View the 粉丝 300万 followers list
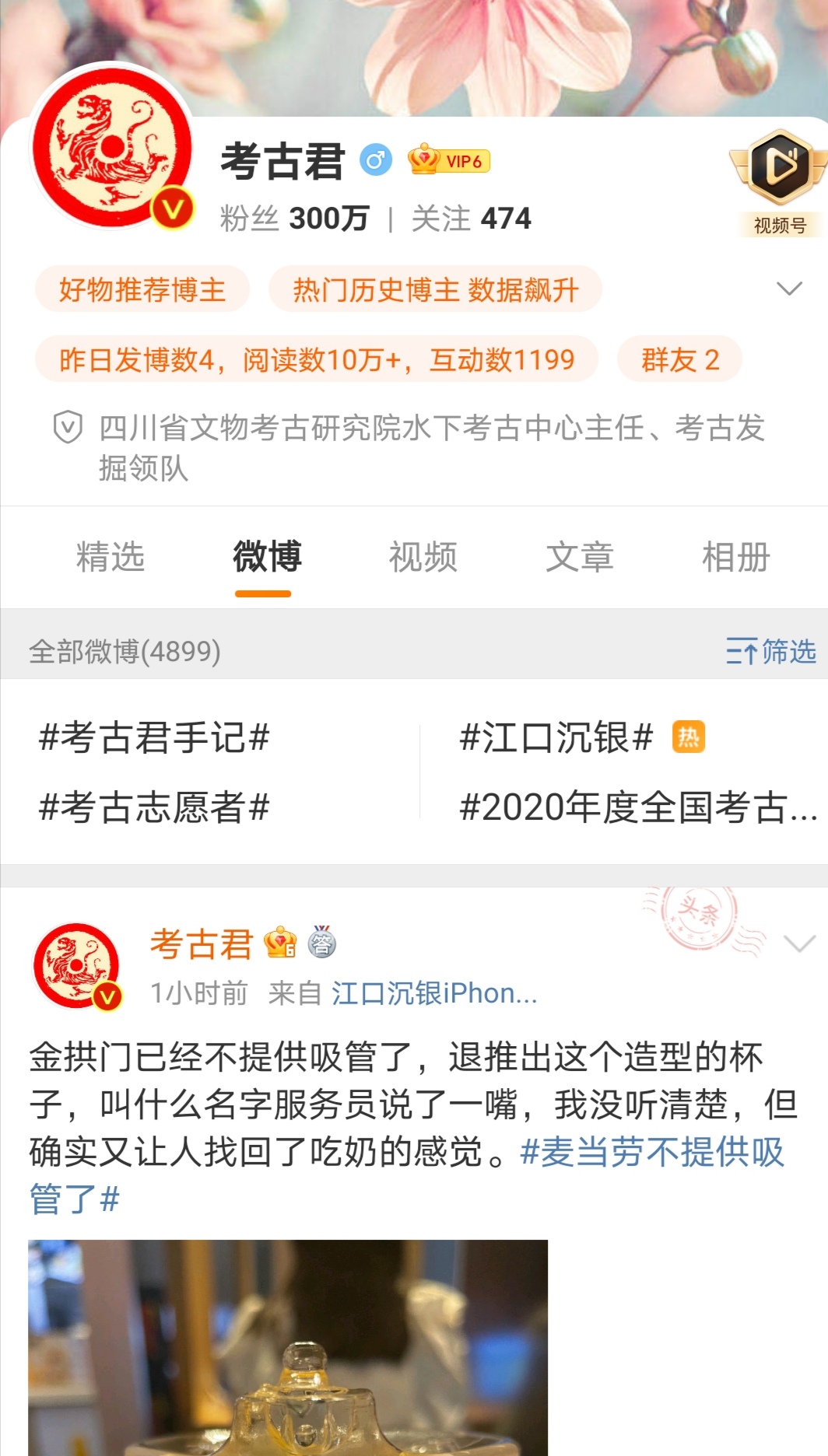The height and width of the screenshot is (1456, 828). tap(294, 219)
